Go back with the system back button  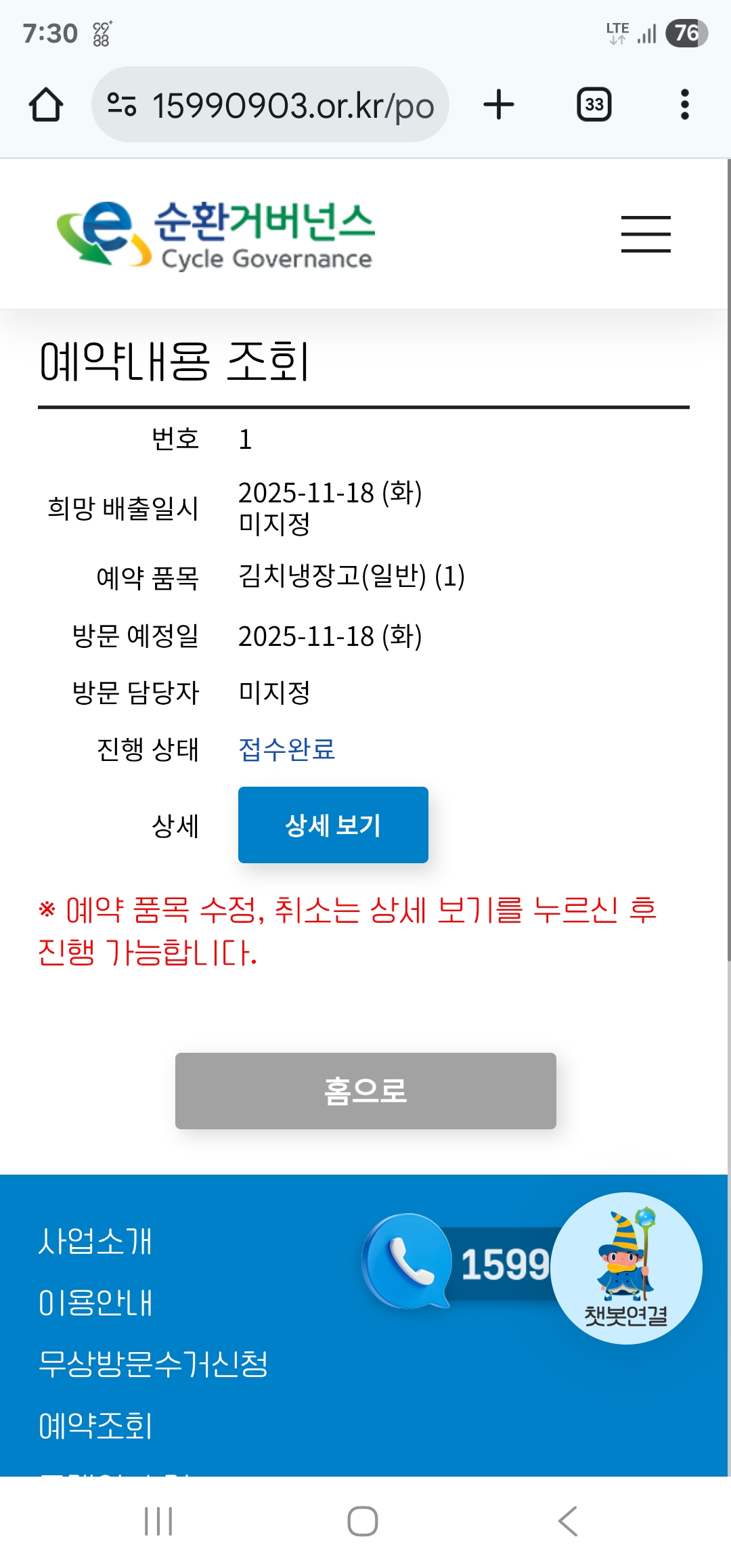point(568,1521)
